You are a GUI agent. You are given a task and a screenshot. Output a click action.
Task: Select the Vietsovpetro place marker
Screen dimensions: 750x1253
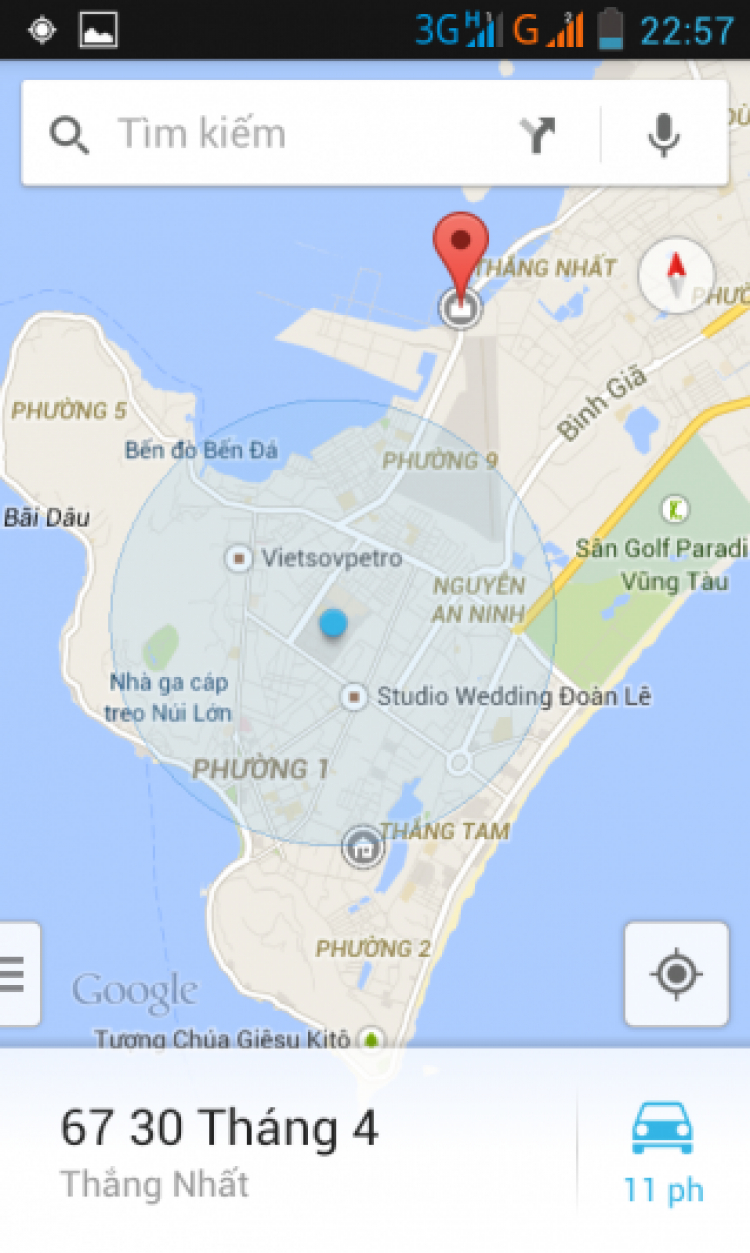point(239,558)
